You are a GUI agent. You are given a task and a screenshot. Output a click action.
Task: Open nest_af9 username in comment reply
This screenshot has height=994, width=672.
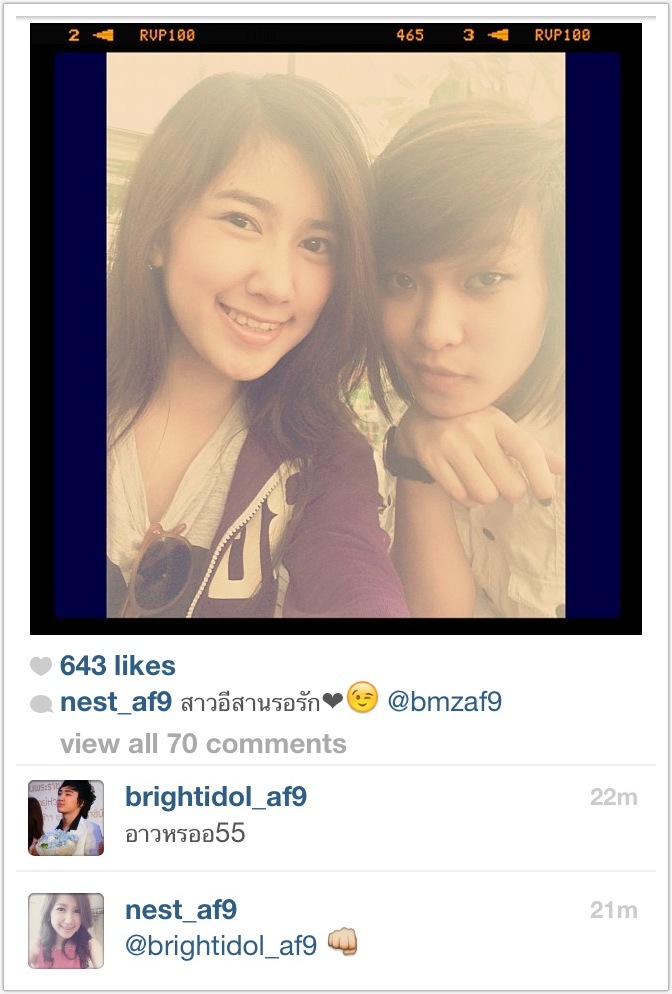pyautogui.click(x=181, y=910)
